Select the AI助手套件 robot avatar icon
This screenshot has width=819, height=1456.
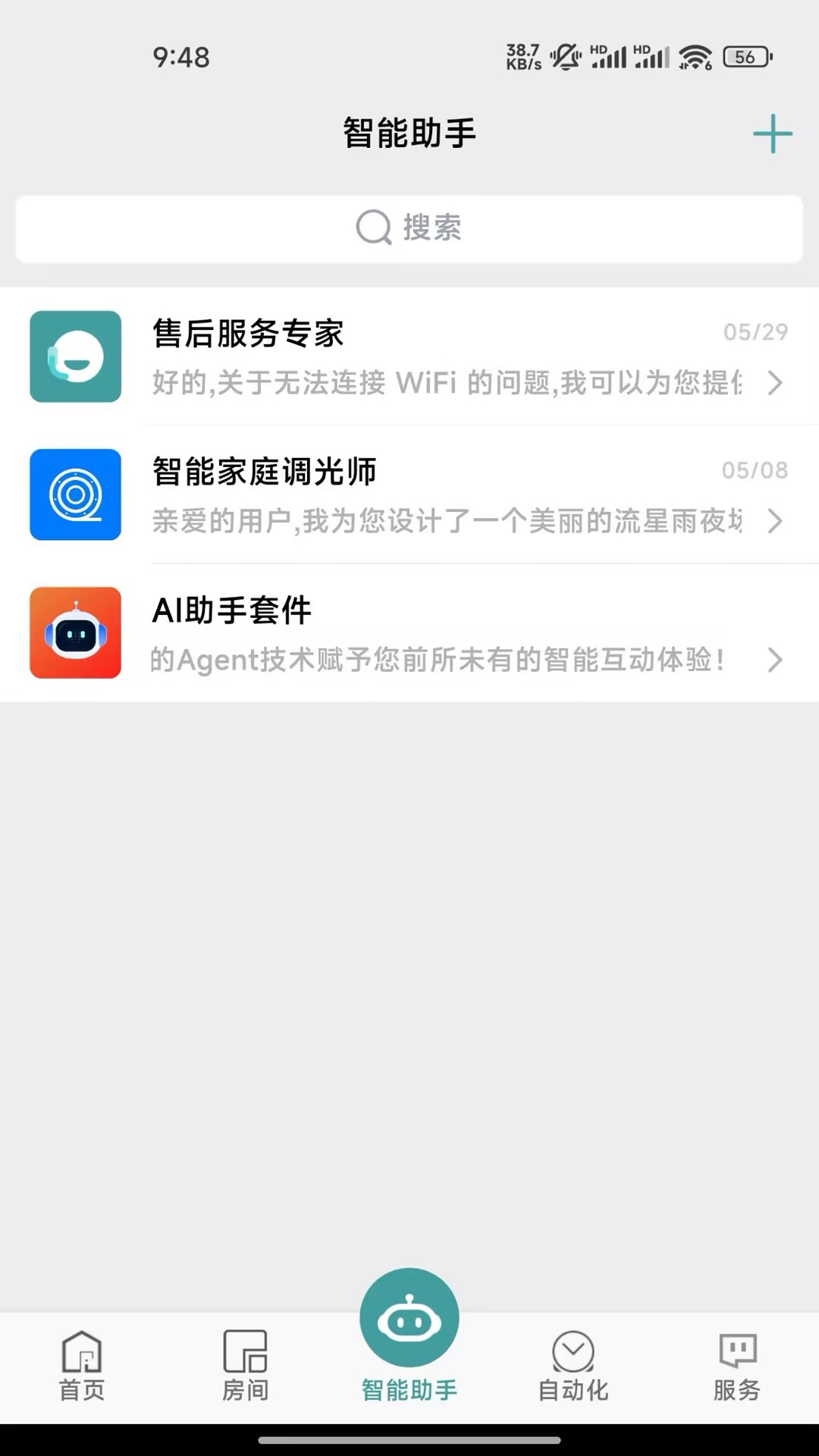74,632
